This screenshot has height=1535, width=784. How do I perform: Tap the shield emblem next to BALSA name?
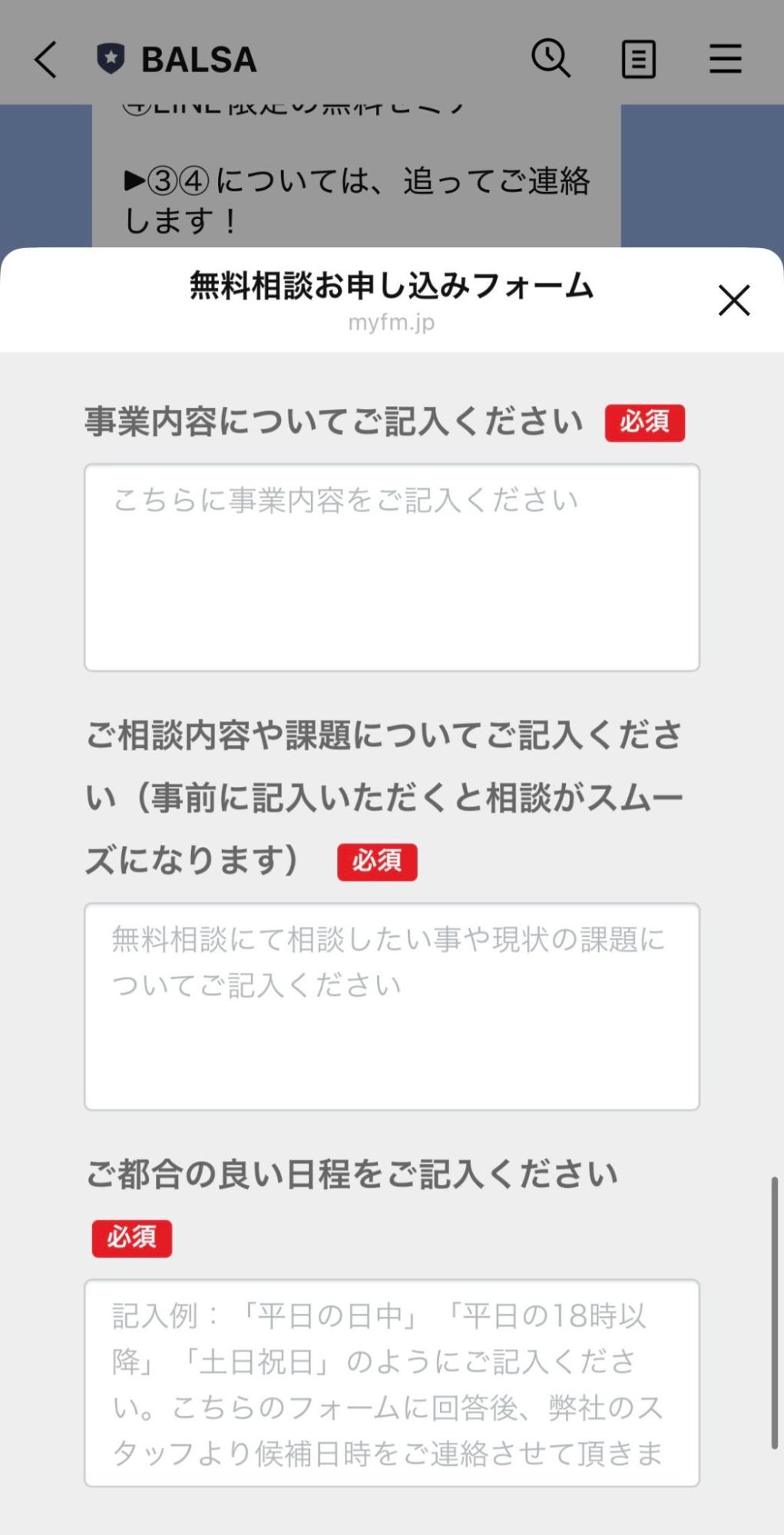point(110,58)
